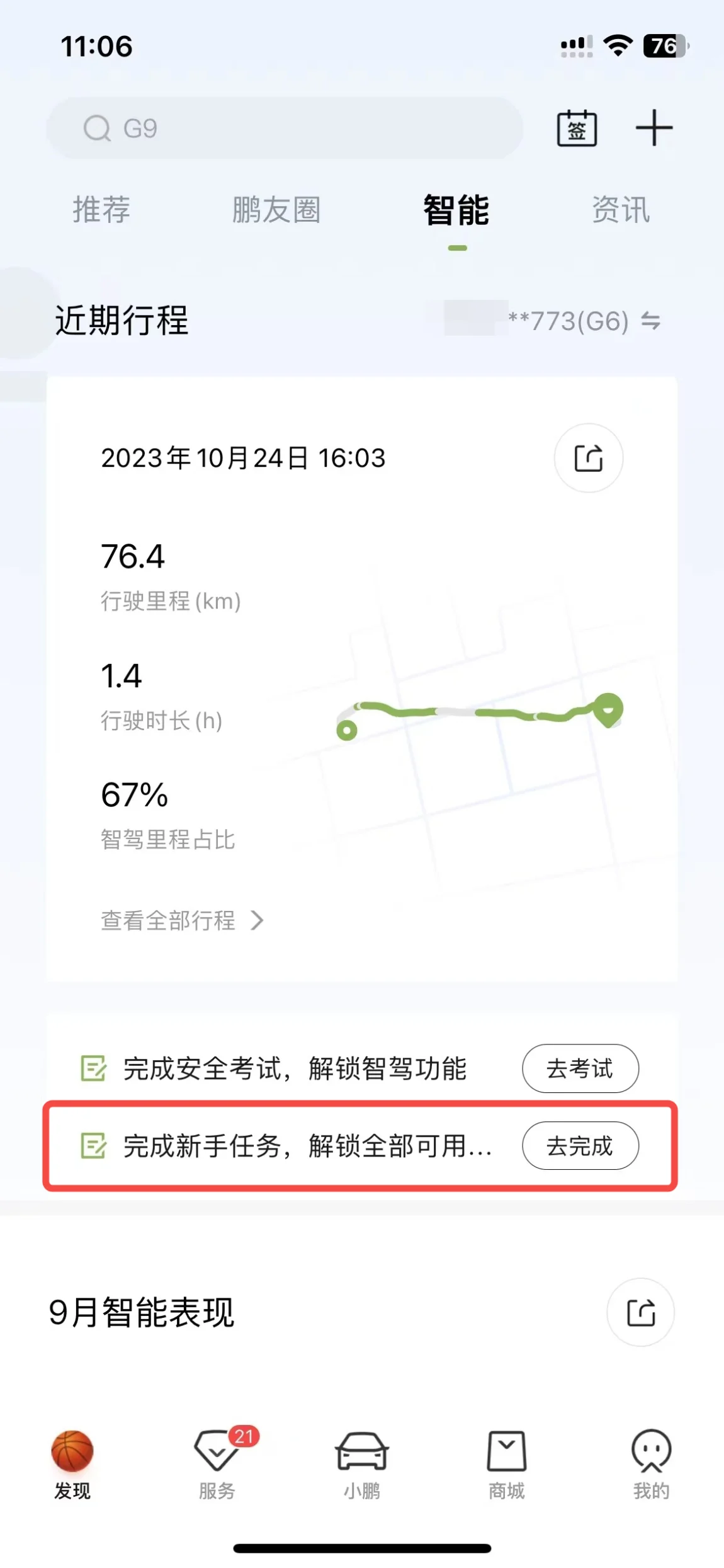Open the 服务 bottom tab

pos(217,1464)
